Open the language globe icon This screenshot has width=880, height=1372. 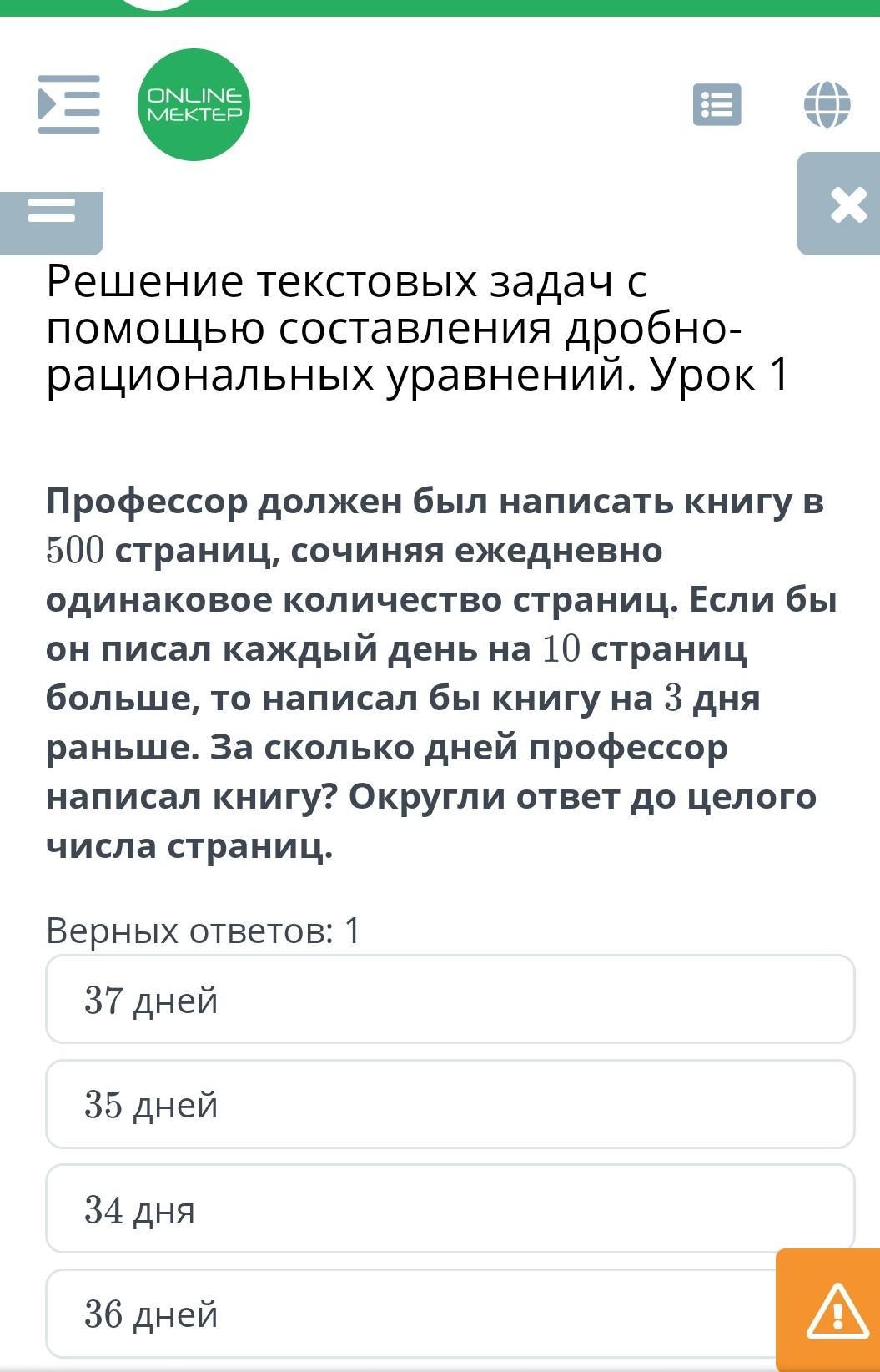coord(827,104)
